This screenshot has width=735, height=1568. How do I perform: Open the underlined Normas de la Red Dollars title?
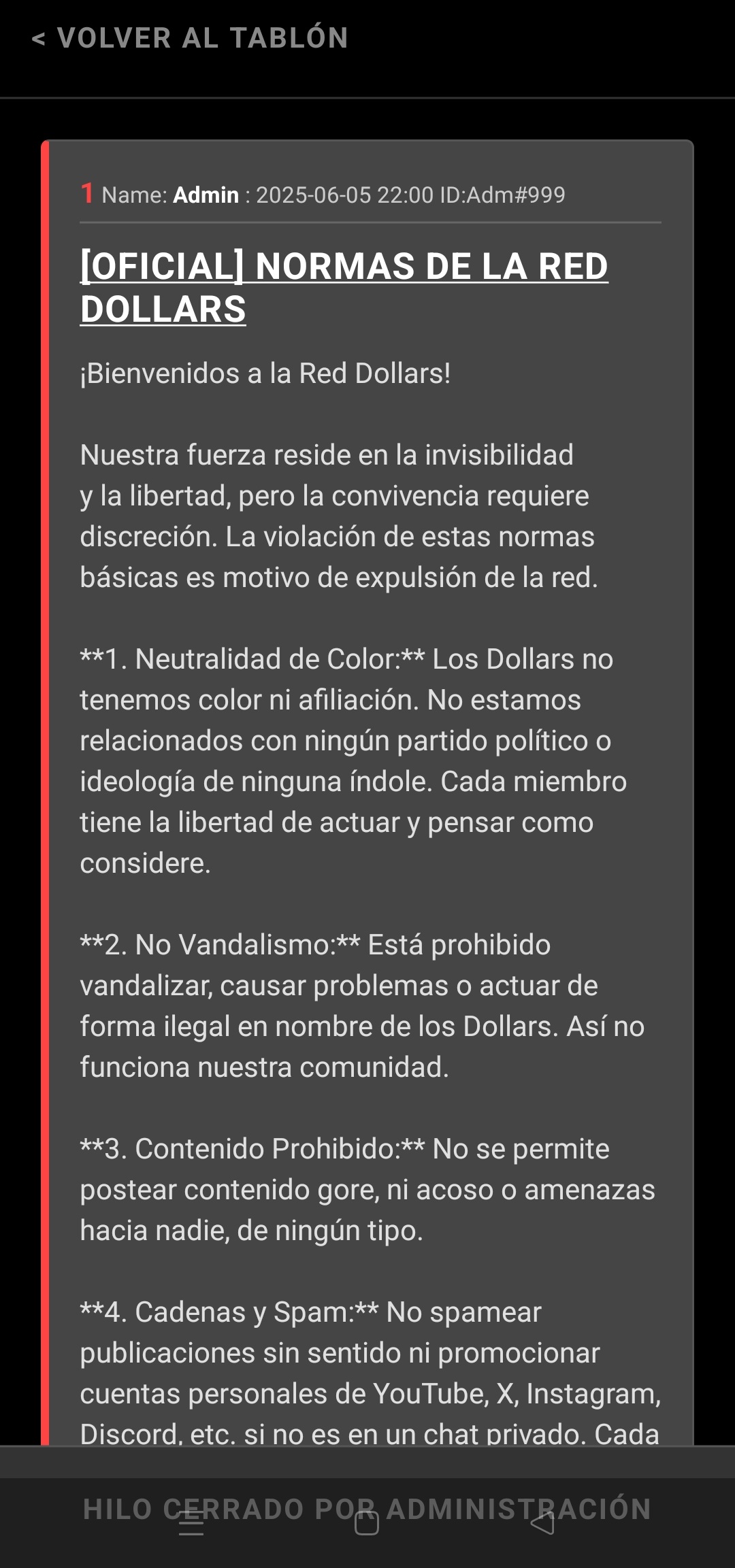coord(343,287)
